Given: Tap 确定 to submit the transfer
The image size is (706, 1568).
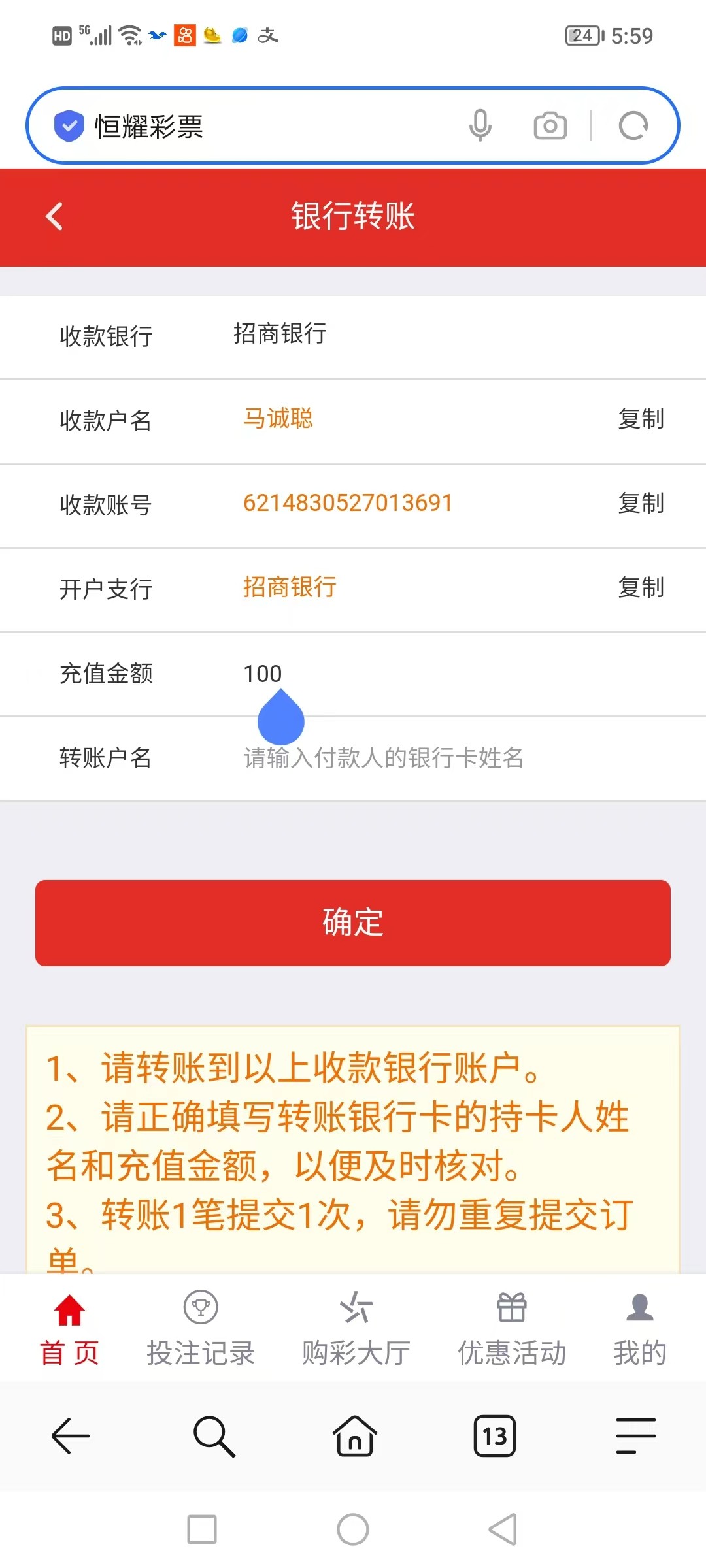Looking at the screenshot, I should pyautogui.click(x=353, y=923).
